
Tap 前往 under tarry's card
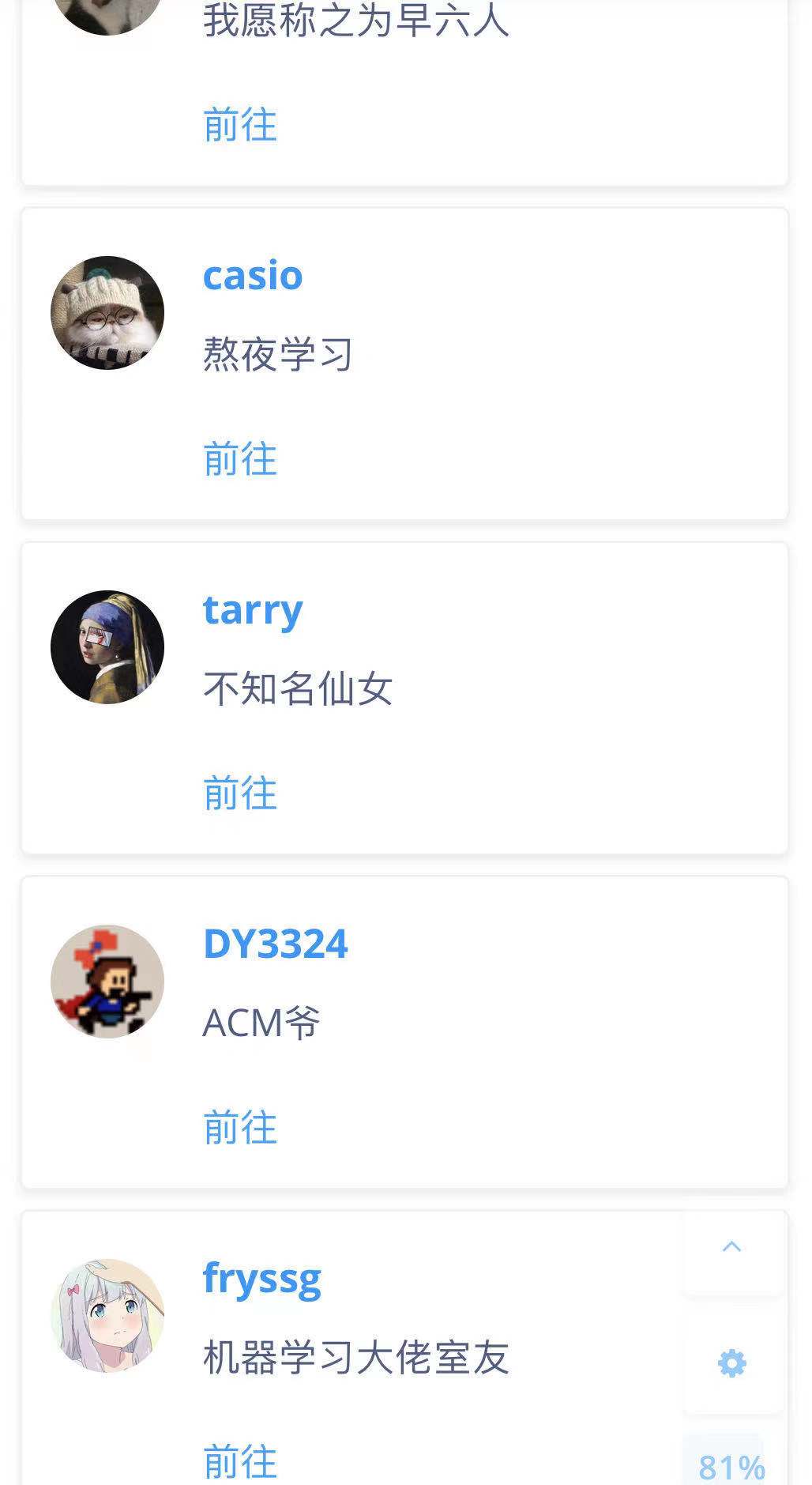tap(240, 793)
